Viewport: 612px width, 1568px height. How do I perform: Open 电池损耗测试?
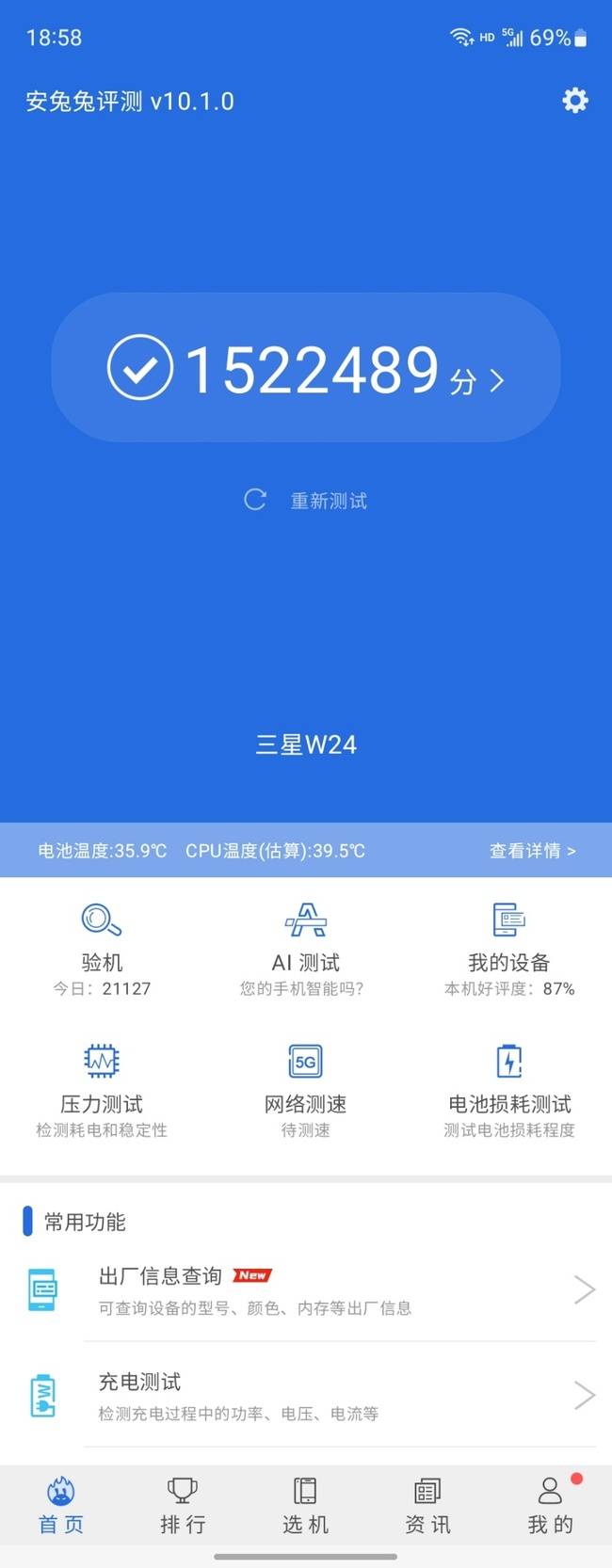508,1089
